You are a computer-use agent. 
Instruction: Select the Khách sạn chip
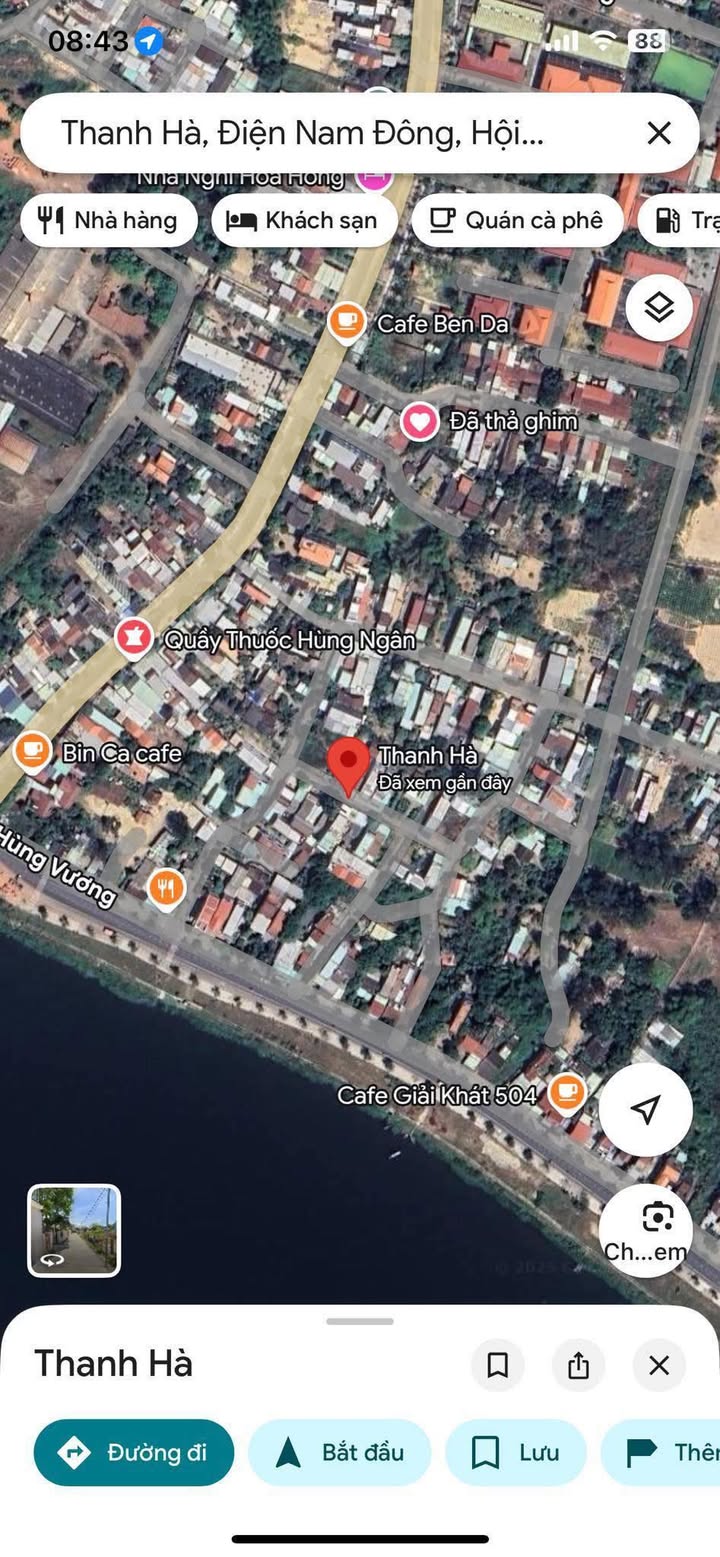point(303,221)
